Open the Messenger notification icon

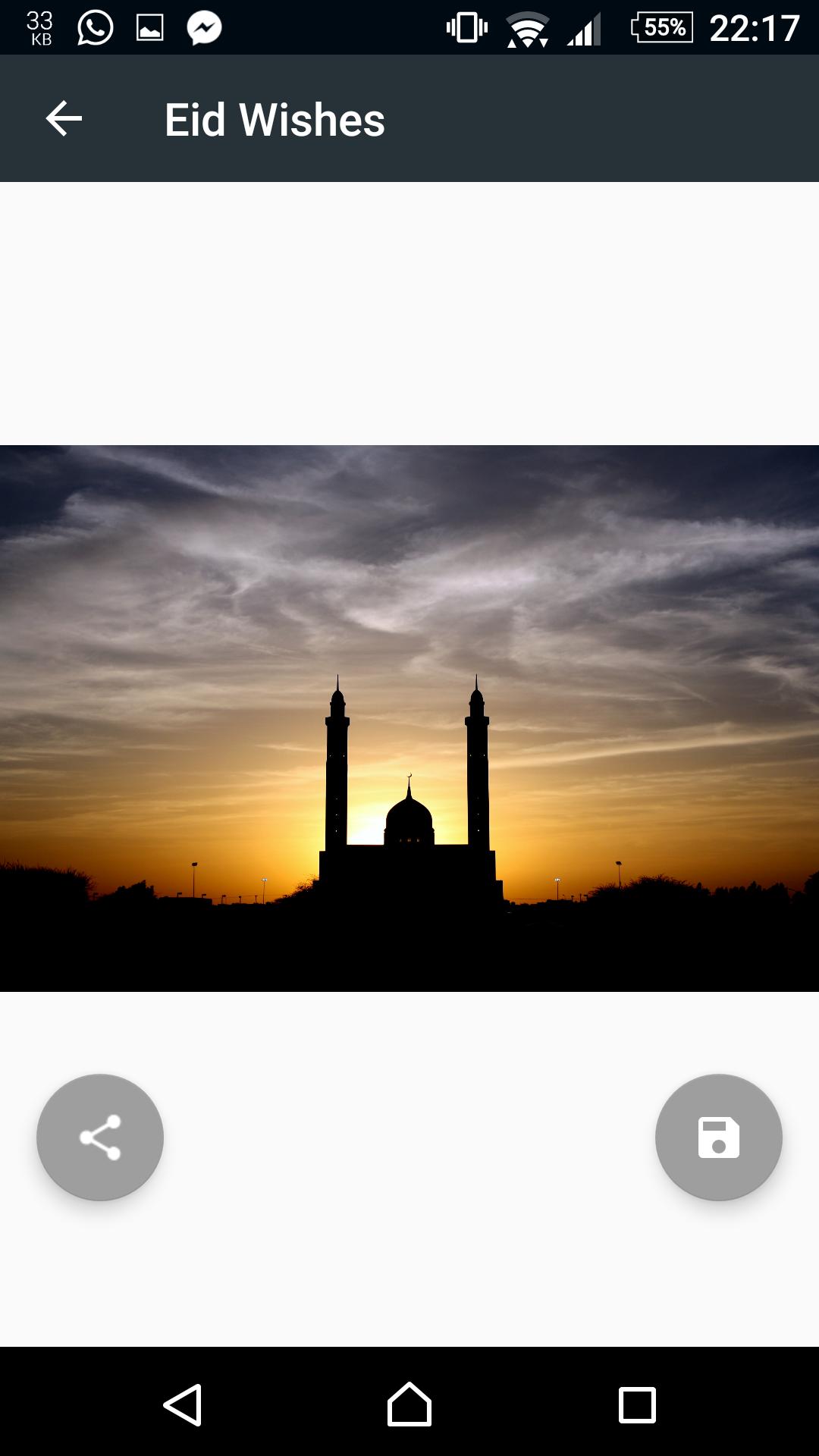[202, 27]
